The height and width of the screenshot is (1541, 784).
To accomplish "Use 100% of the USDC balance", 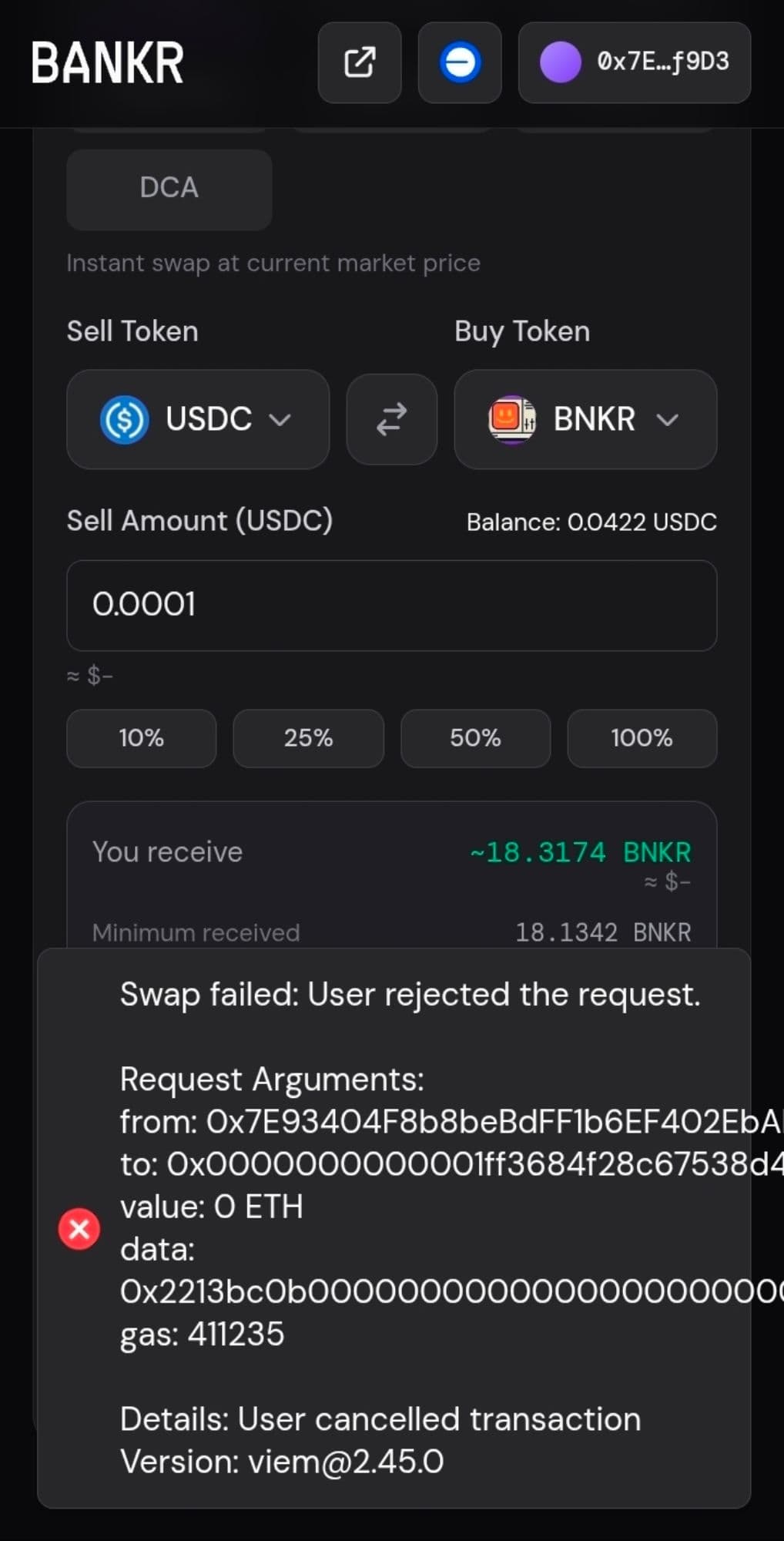I will coord(642,738).
